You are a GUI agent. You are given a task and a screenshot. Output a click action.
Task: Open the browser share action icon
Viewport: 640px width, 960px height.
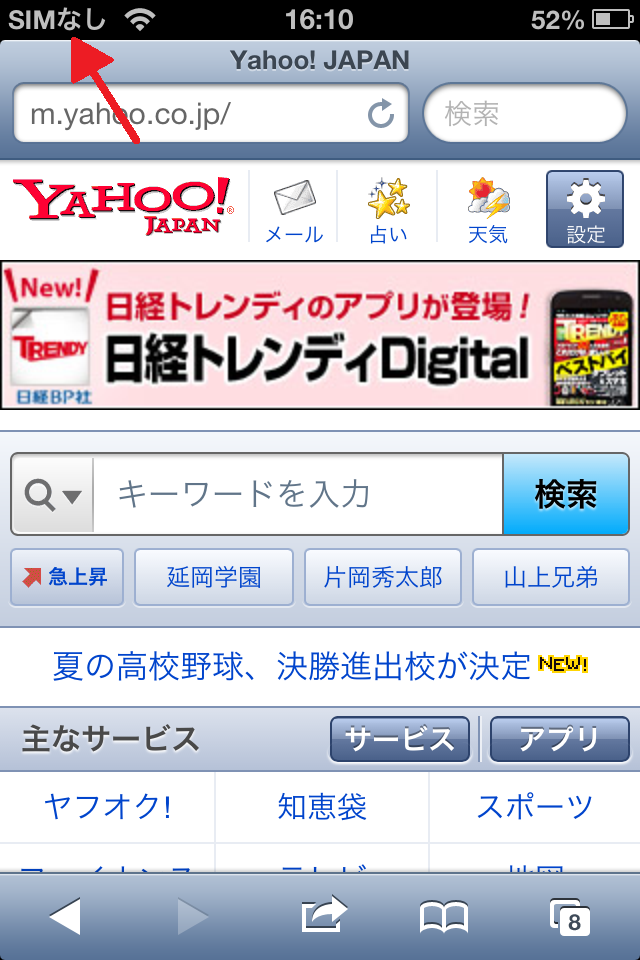pyautogui.click(x=324, y=916)
